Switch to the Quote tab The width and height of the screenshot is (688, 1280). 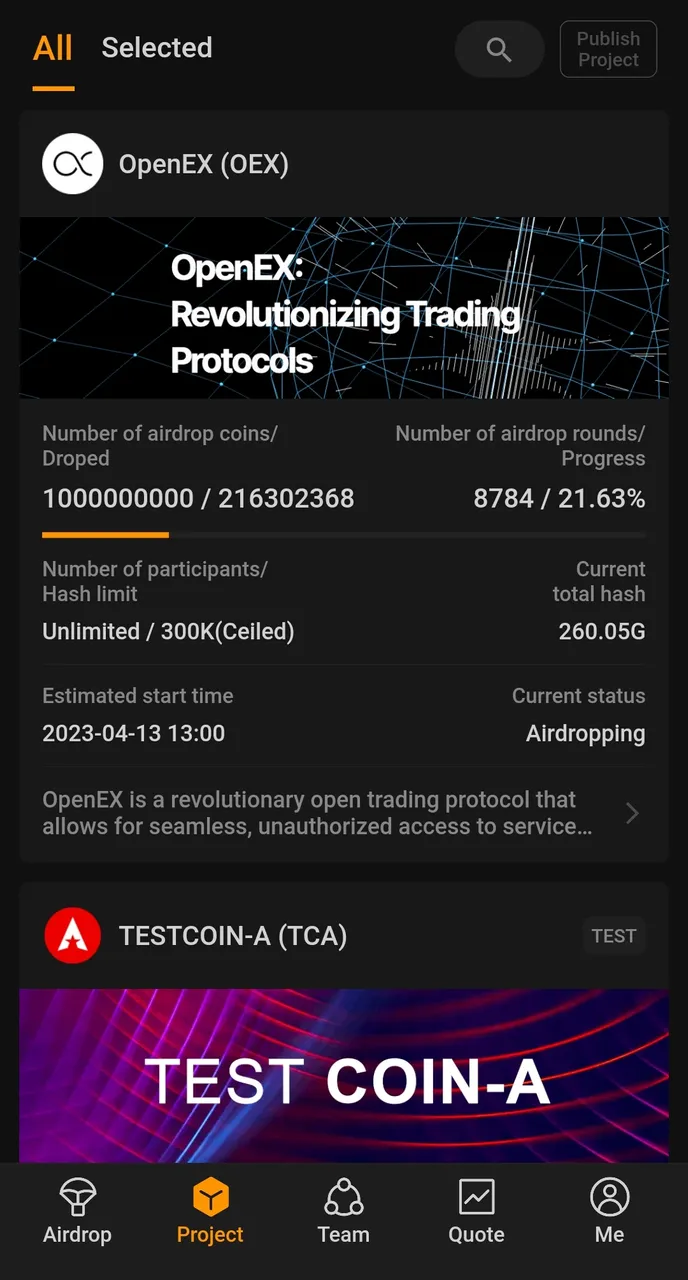tap(476, 1210)
